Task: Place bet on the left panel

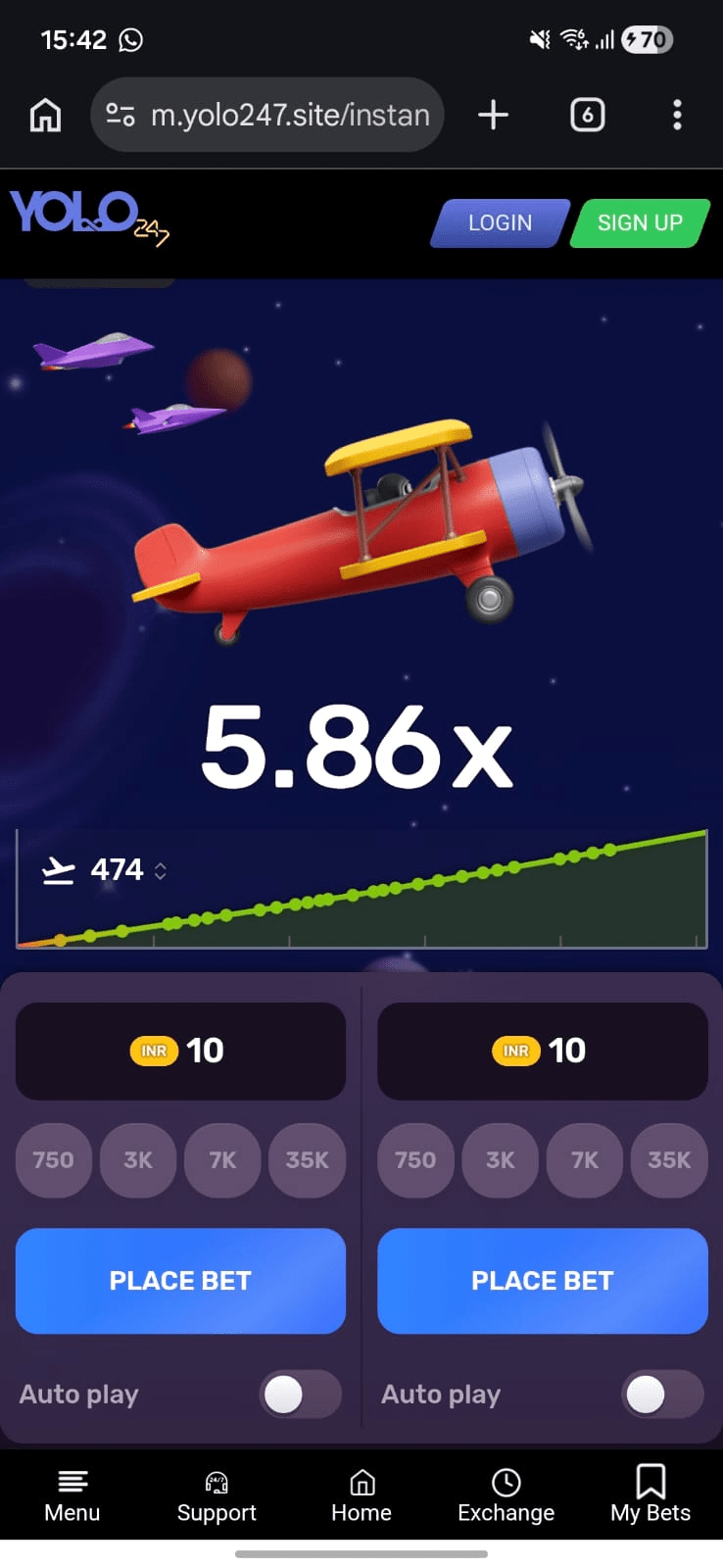Action: (x=180, y=1281)
